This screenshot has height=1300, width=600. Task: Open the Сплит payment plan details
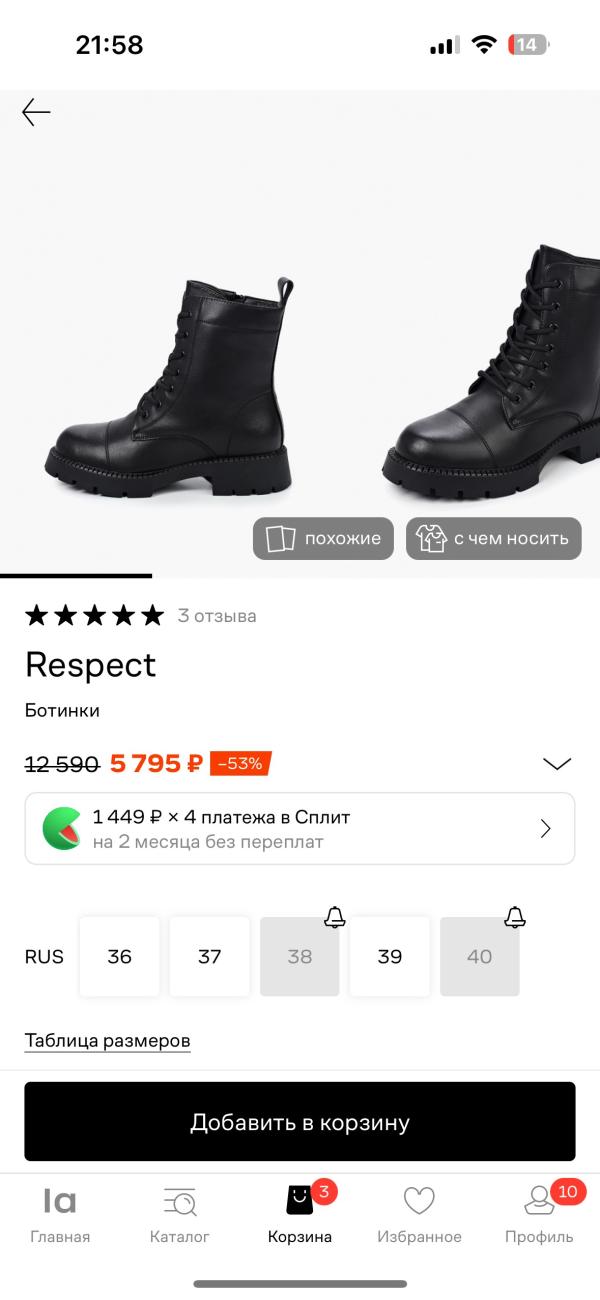[300, 828]
